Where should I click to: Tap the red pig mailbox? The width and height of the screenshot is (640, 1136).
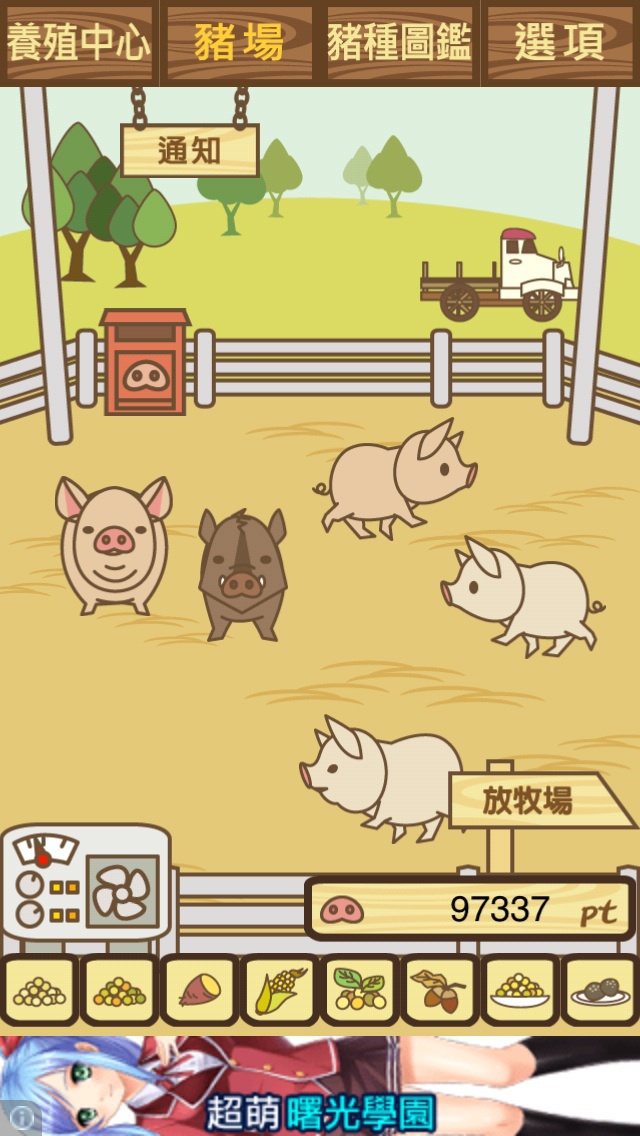(146, 362)
